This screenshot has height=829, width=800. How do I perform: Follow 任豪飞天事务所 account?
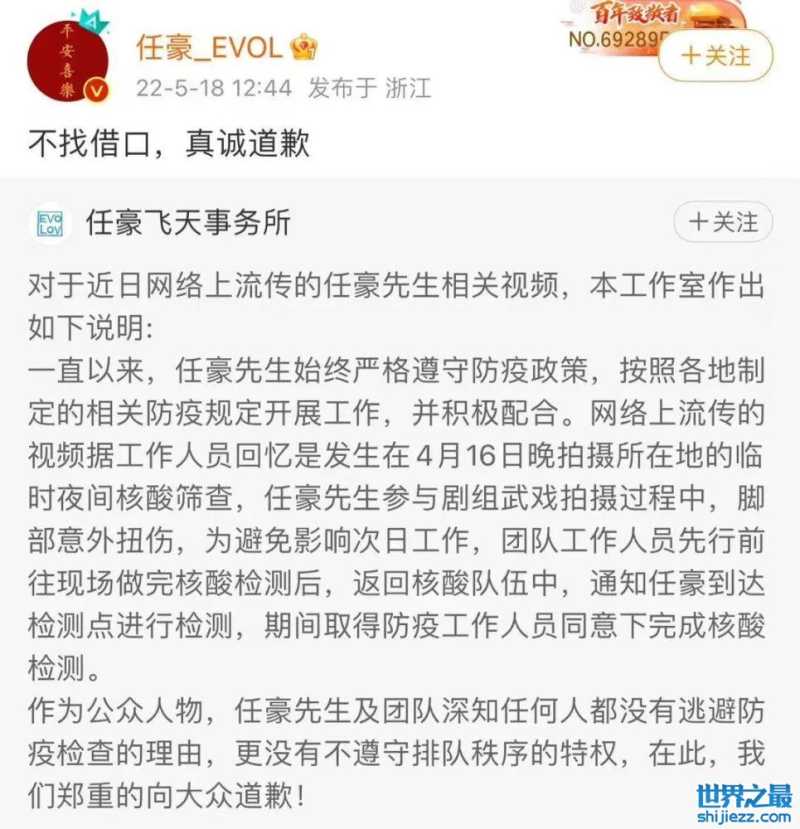[722, 222]
